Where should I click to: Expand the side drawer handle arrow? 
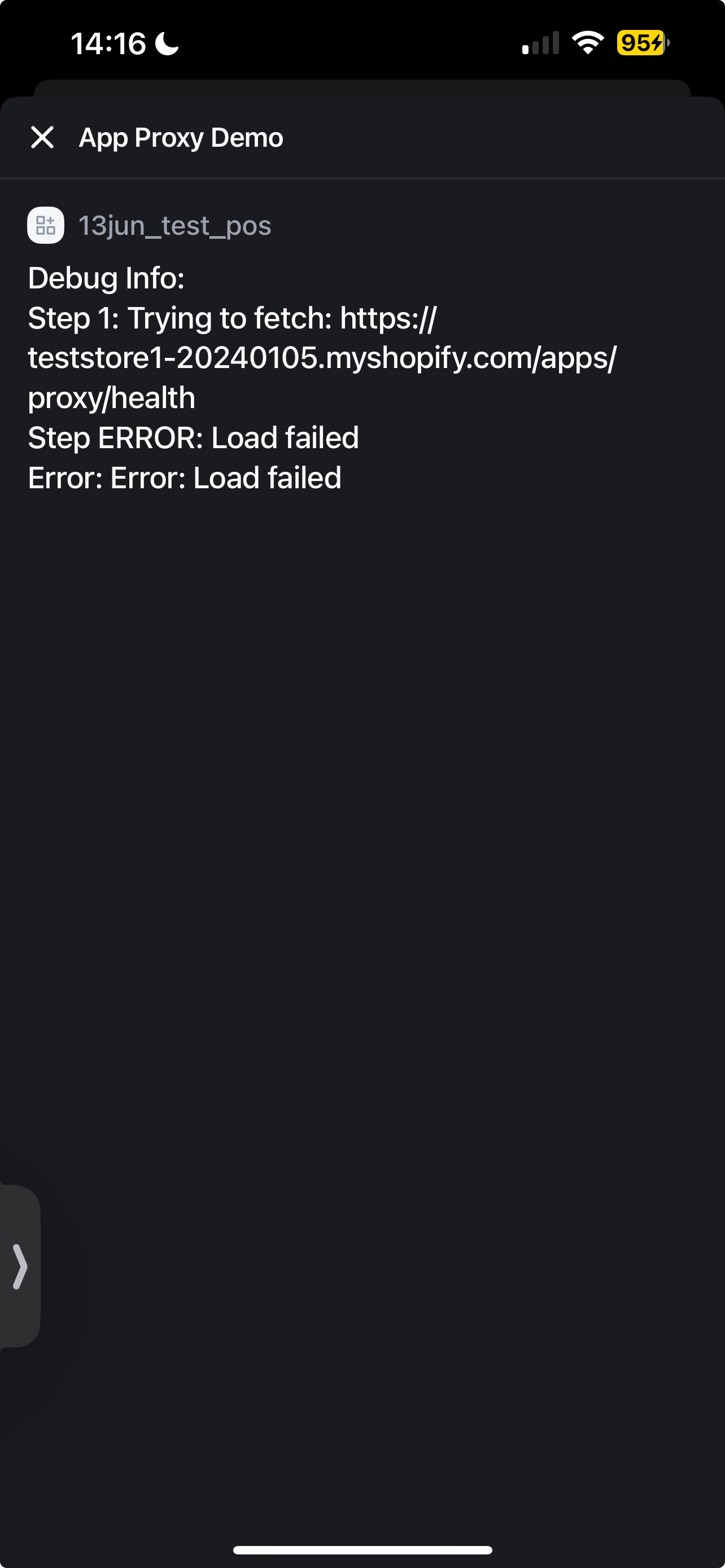coord(19,1267)
